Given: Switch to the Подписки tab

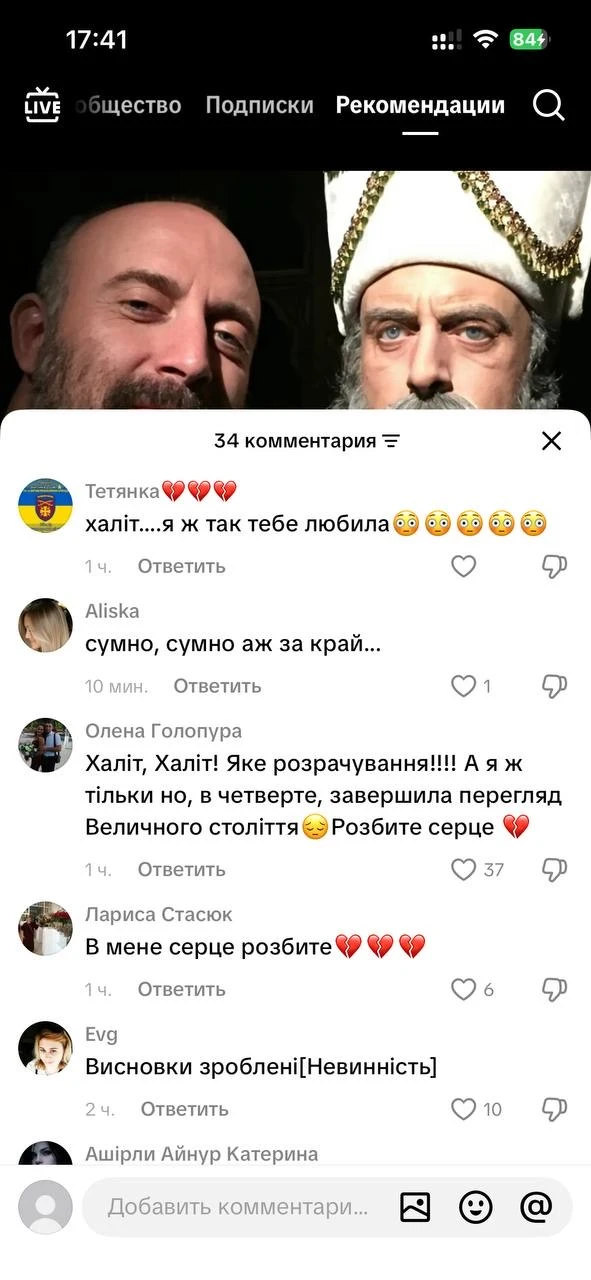Looking at the screenshot, I should 260,105.
